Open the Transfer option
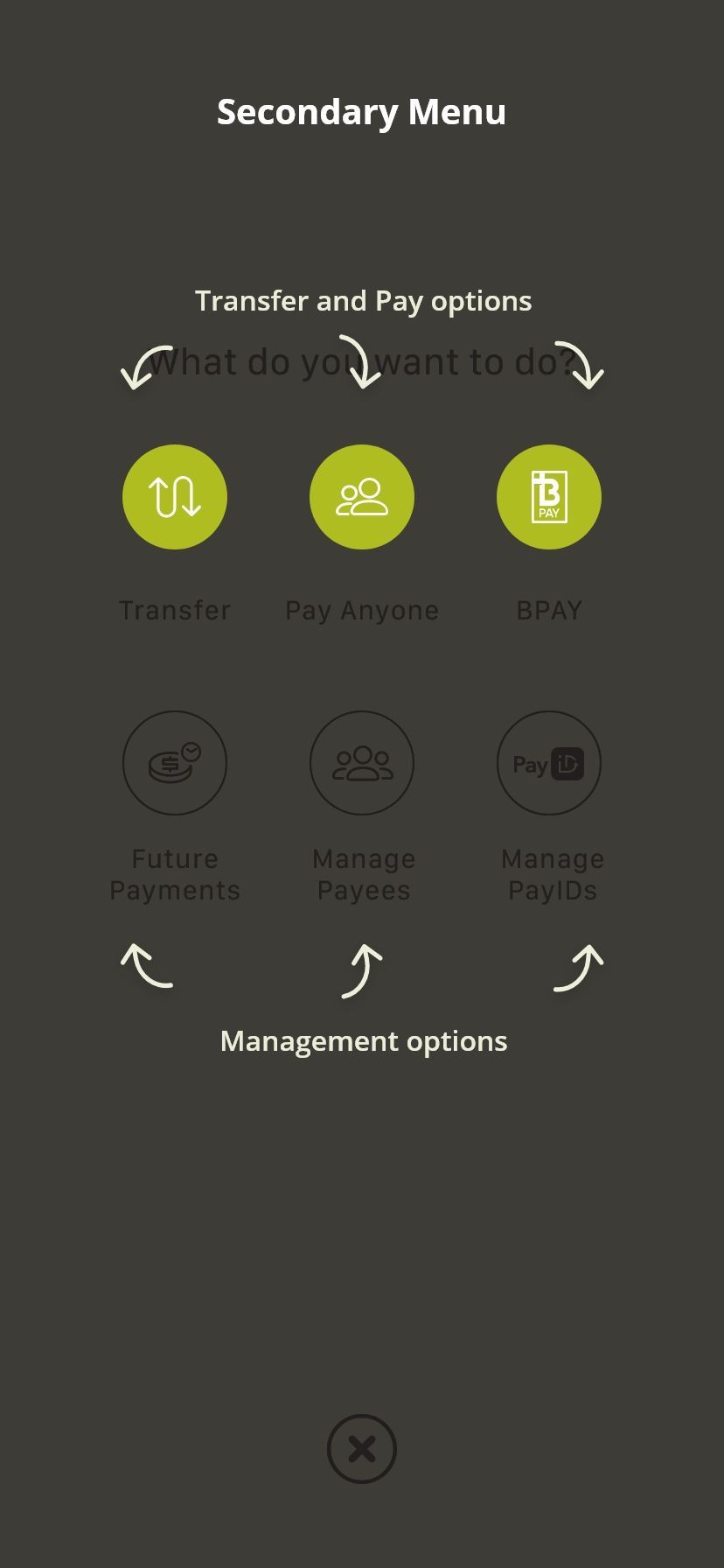 pyautogui.click(x=175, y=497)
